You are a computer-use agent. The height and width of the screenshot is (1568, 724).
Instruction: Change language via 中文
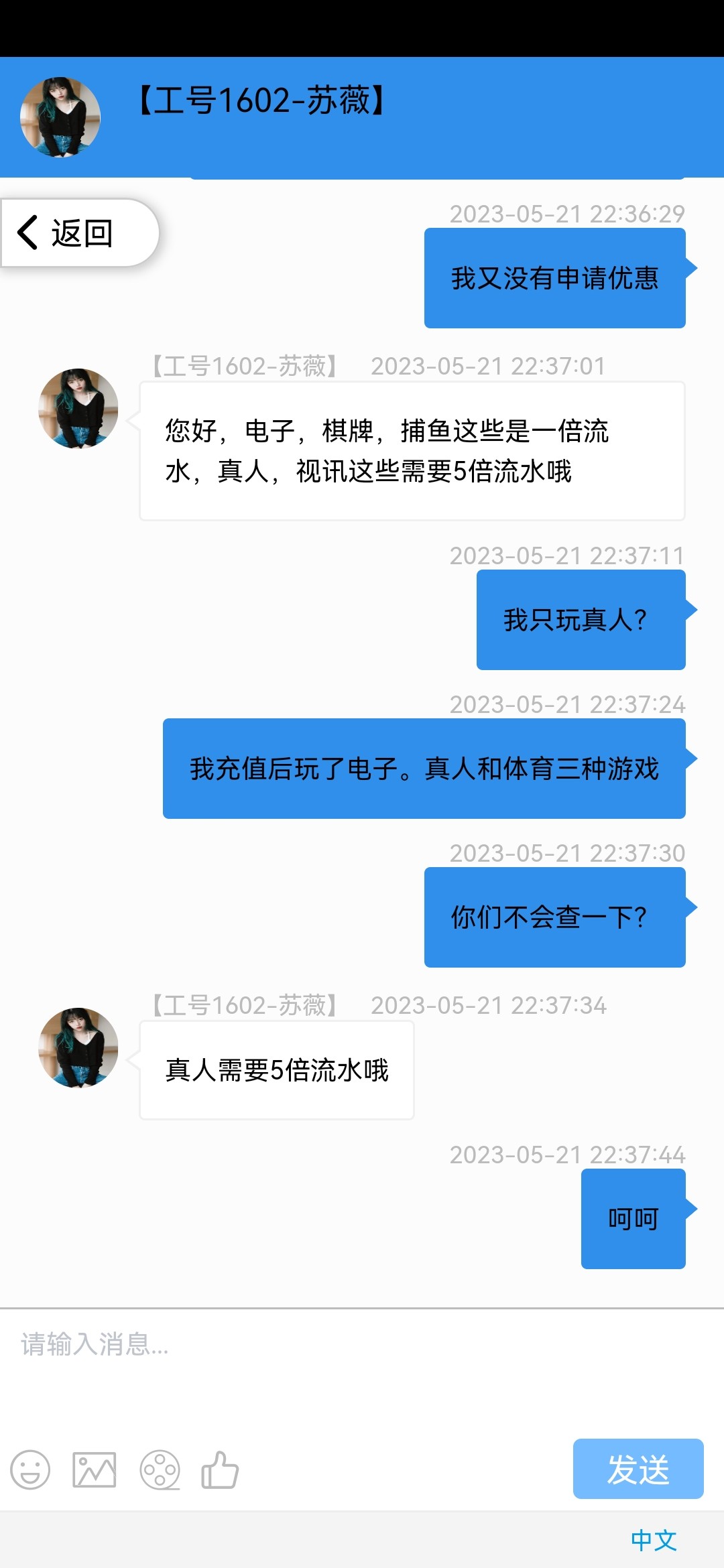tap(654, 1540)
